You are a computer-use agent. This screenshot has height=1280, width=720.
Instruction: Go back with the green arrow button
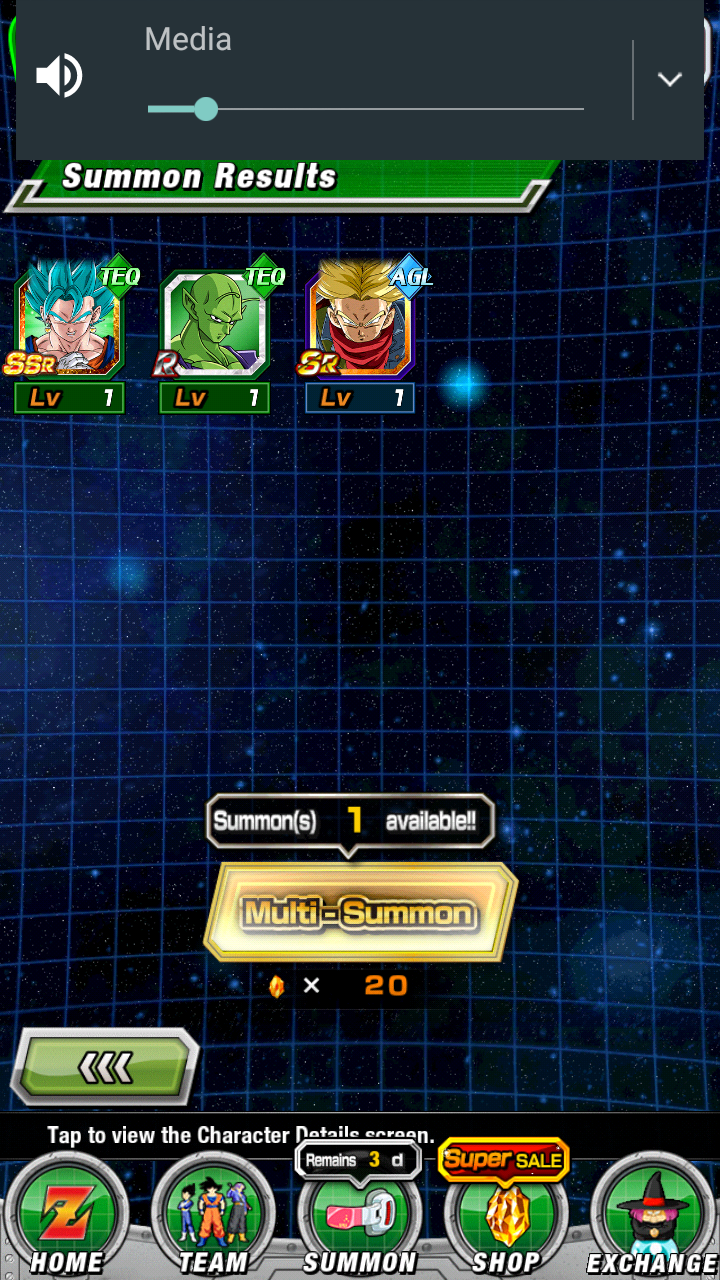coord(105,1067)
